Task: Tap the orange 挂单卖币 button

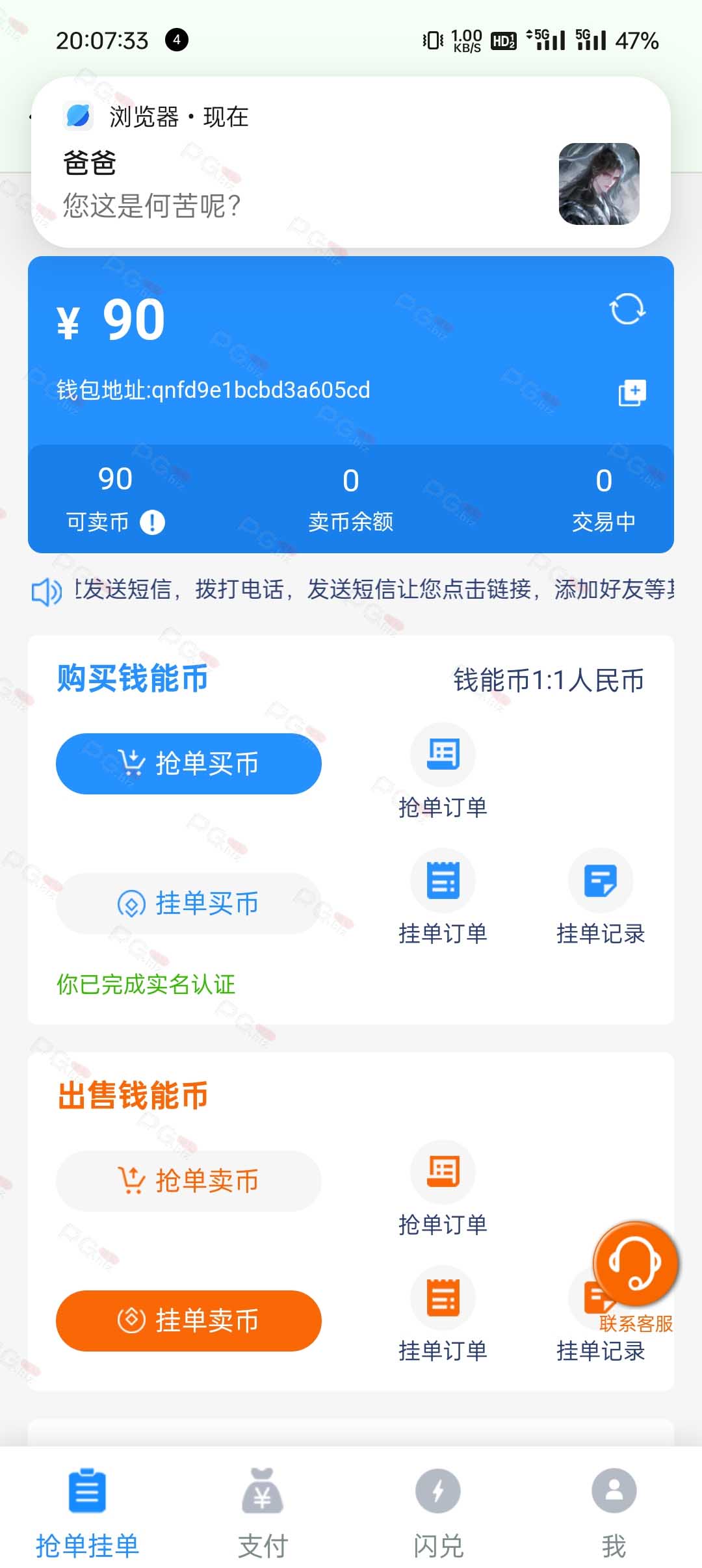Action: (x=188, y=1321)
